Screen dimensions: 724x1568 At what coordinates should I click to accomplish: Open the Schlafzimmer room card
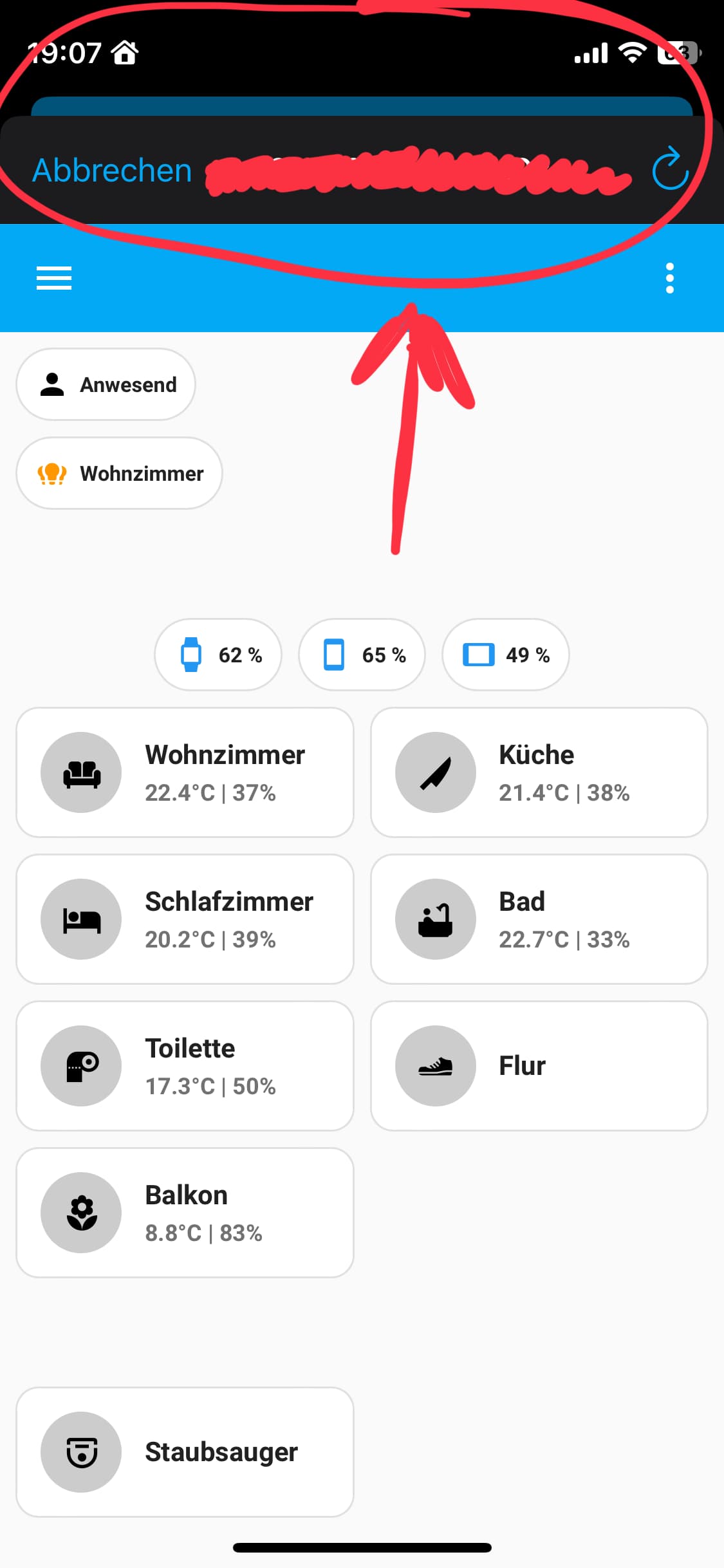pos(185,919)
